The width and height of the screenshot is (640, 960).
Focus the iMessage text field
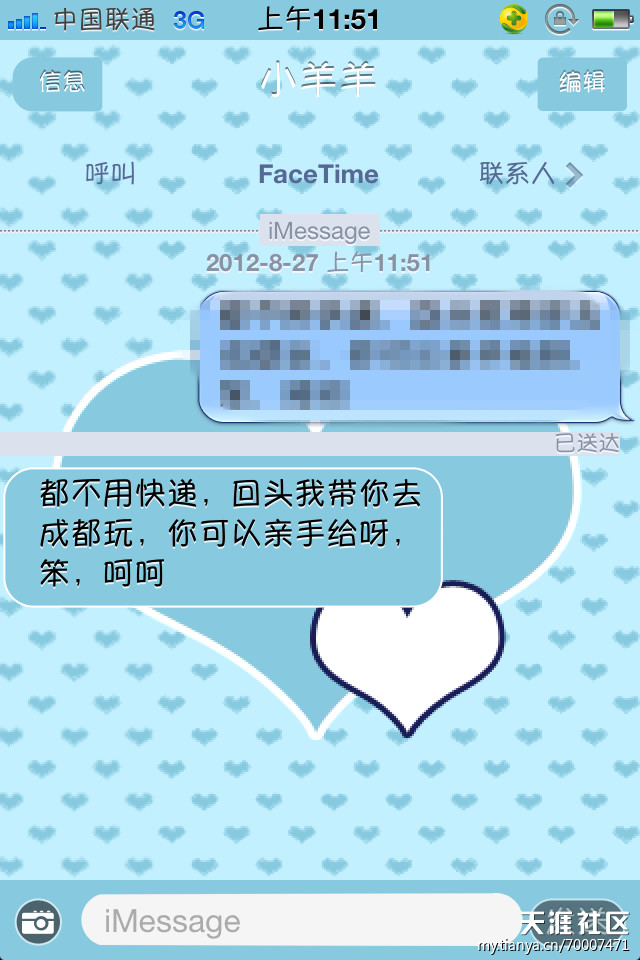click(x=300, y=920)
